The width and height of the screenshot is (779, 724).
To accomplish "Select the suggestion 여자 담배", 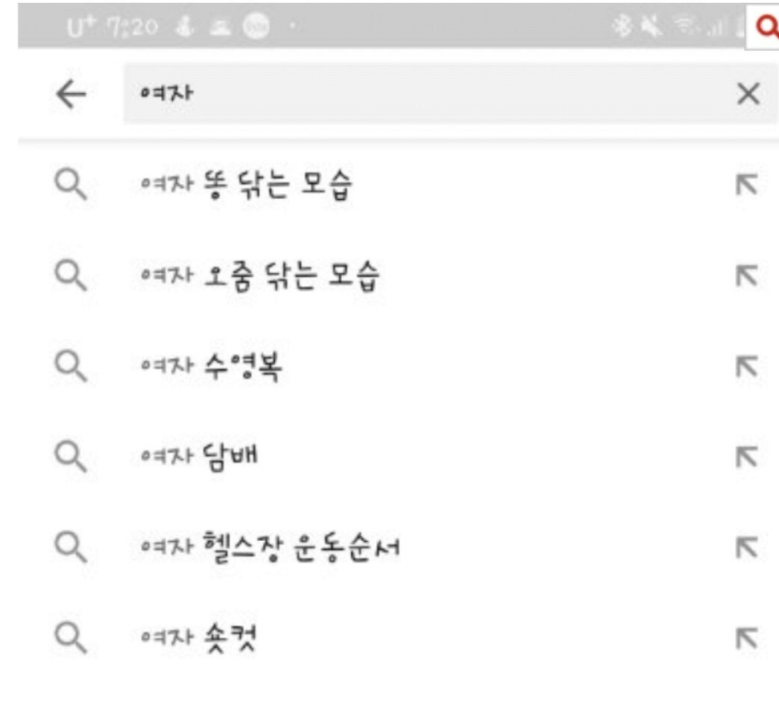I will coord(202,458).
